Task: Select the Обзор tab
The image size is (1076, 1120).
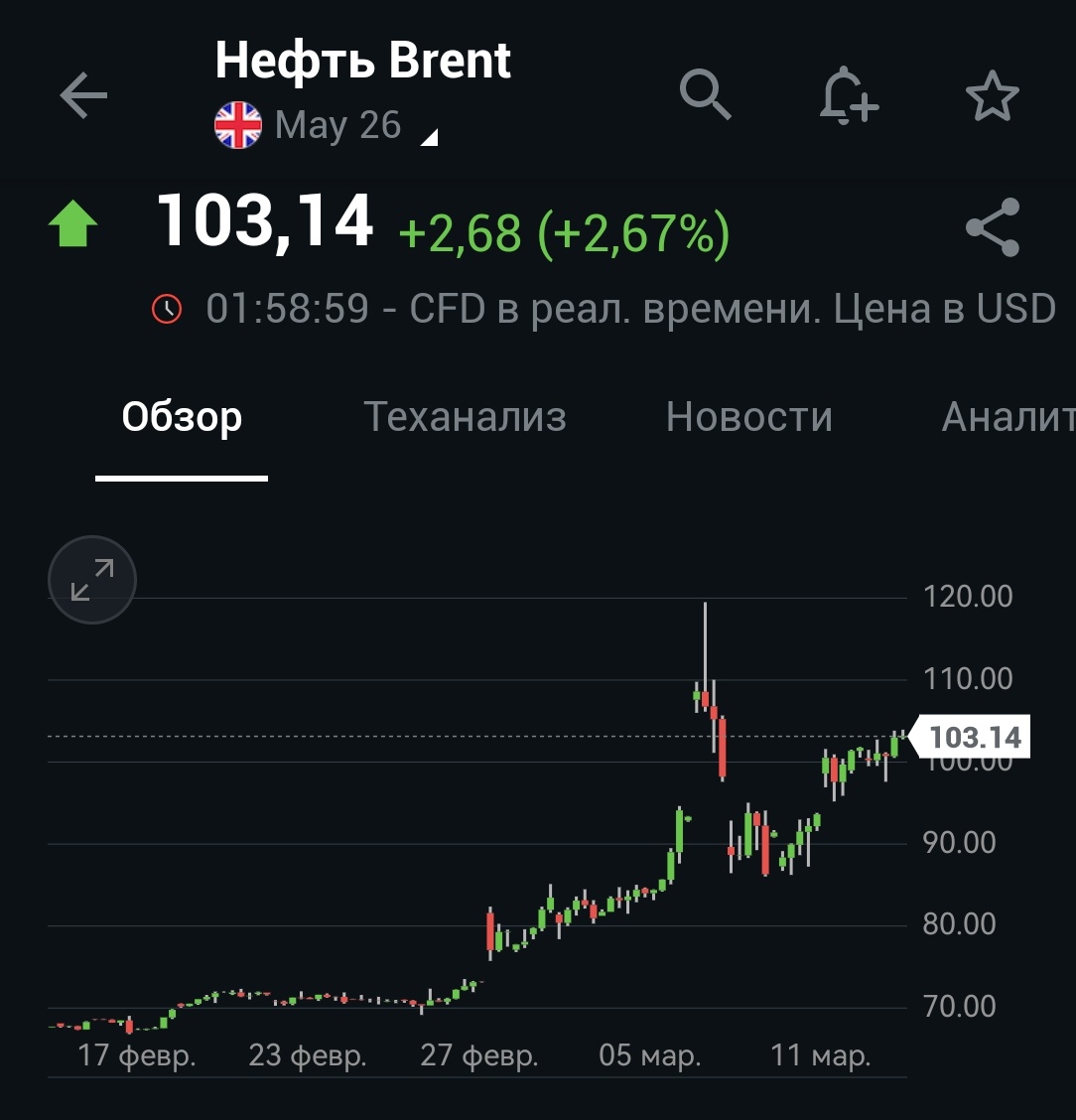Action: coord(182,417)
